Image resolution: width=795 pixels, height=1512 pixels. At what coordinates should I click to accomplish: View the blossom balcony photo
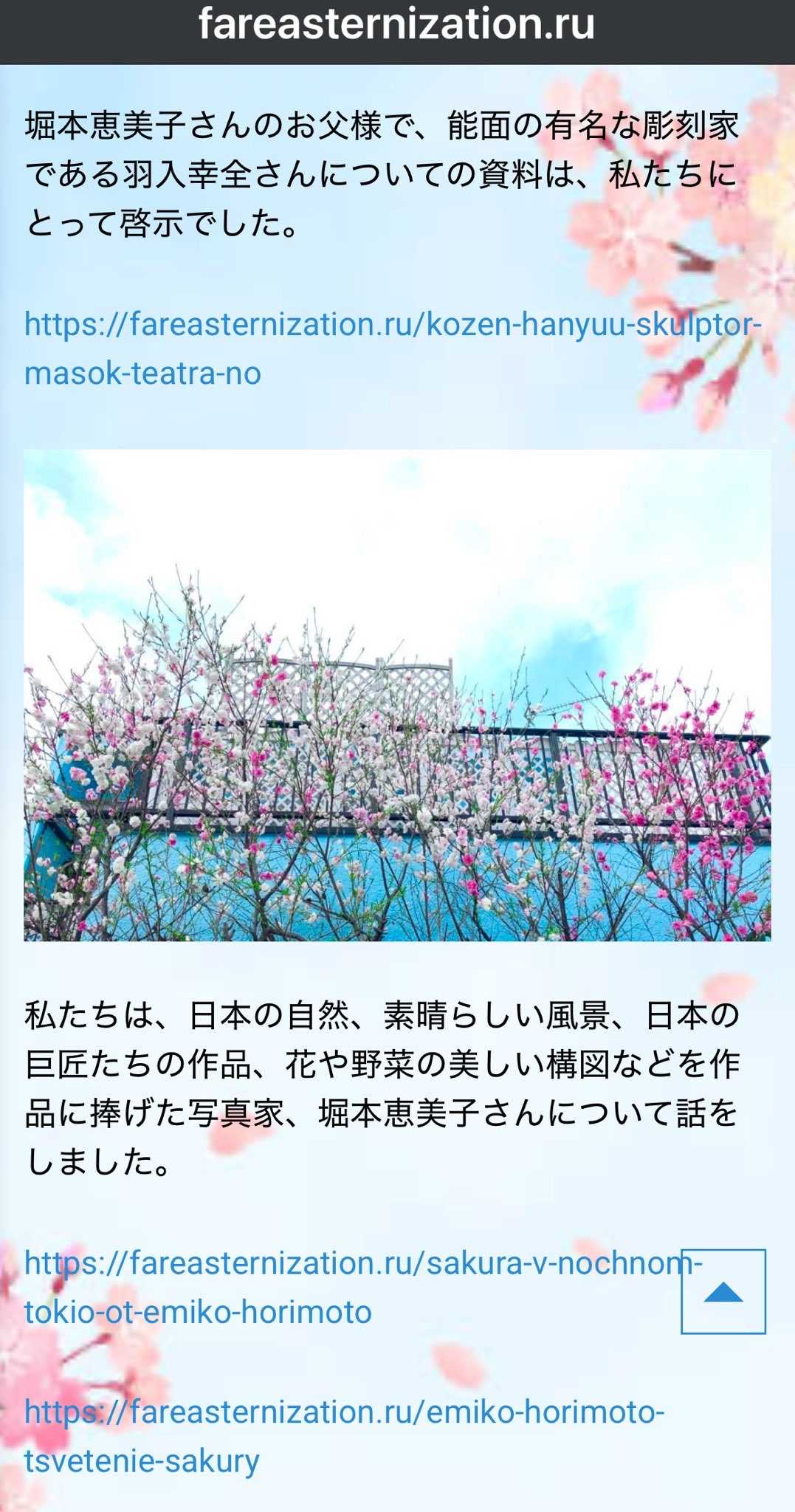[x=397, y=695]
